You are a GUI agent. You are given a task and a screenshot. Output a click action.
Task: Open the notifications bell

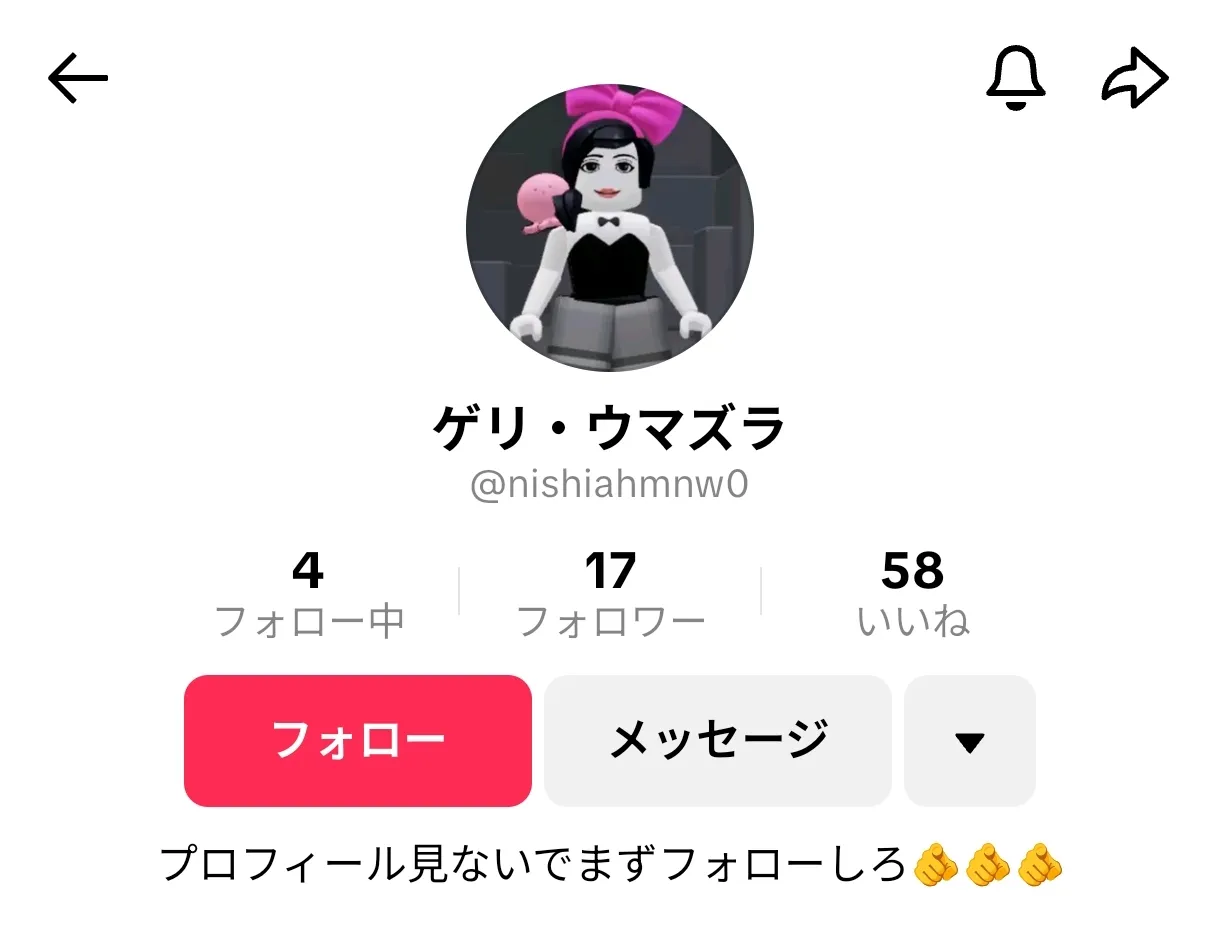pyautogui.click(x=1016, y=78)
